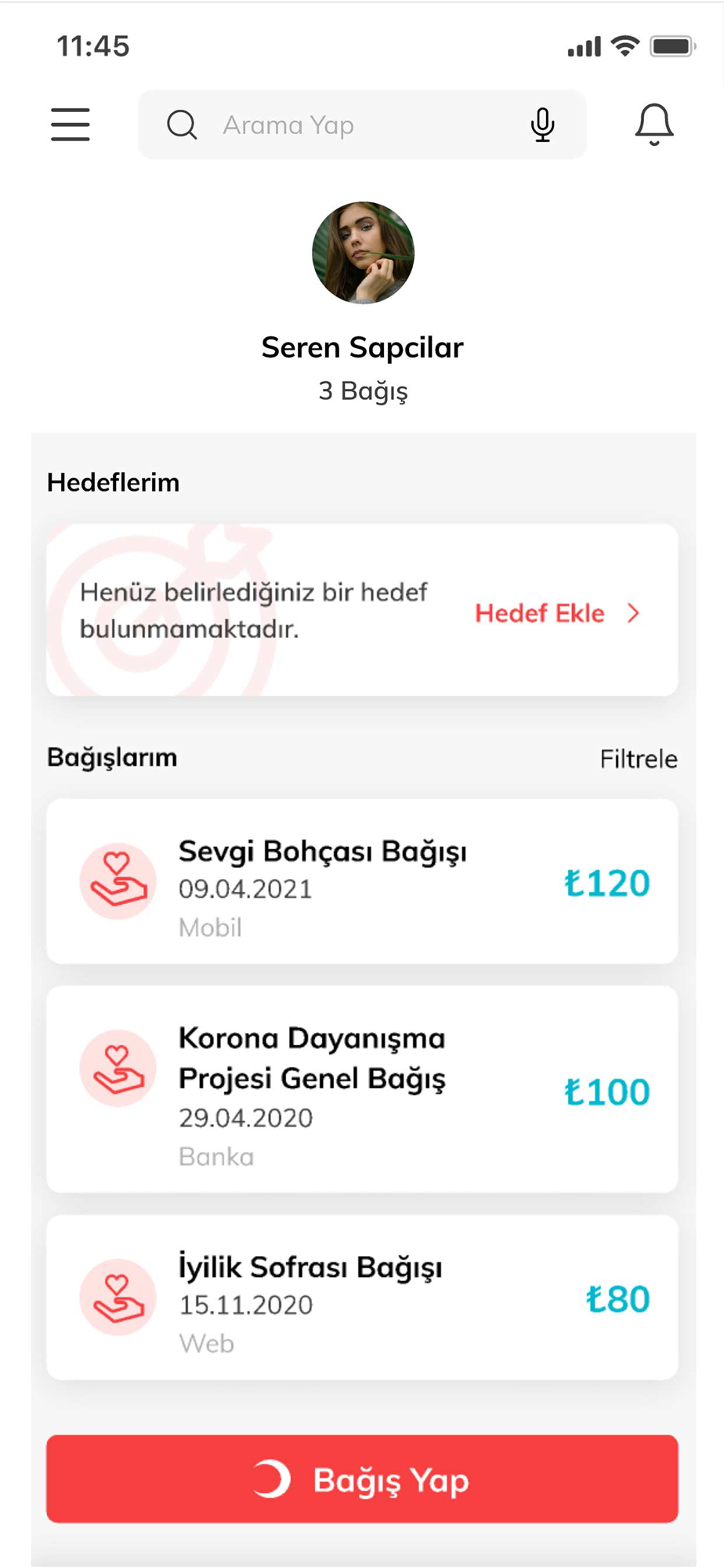This screenshot has width=724, height=1568.
Task: Filter donations with Filtrele
Action: click(638, 759)
